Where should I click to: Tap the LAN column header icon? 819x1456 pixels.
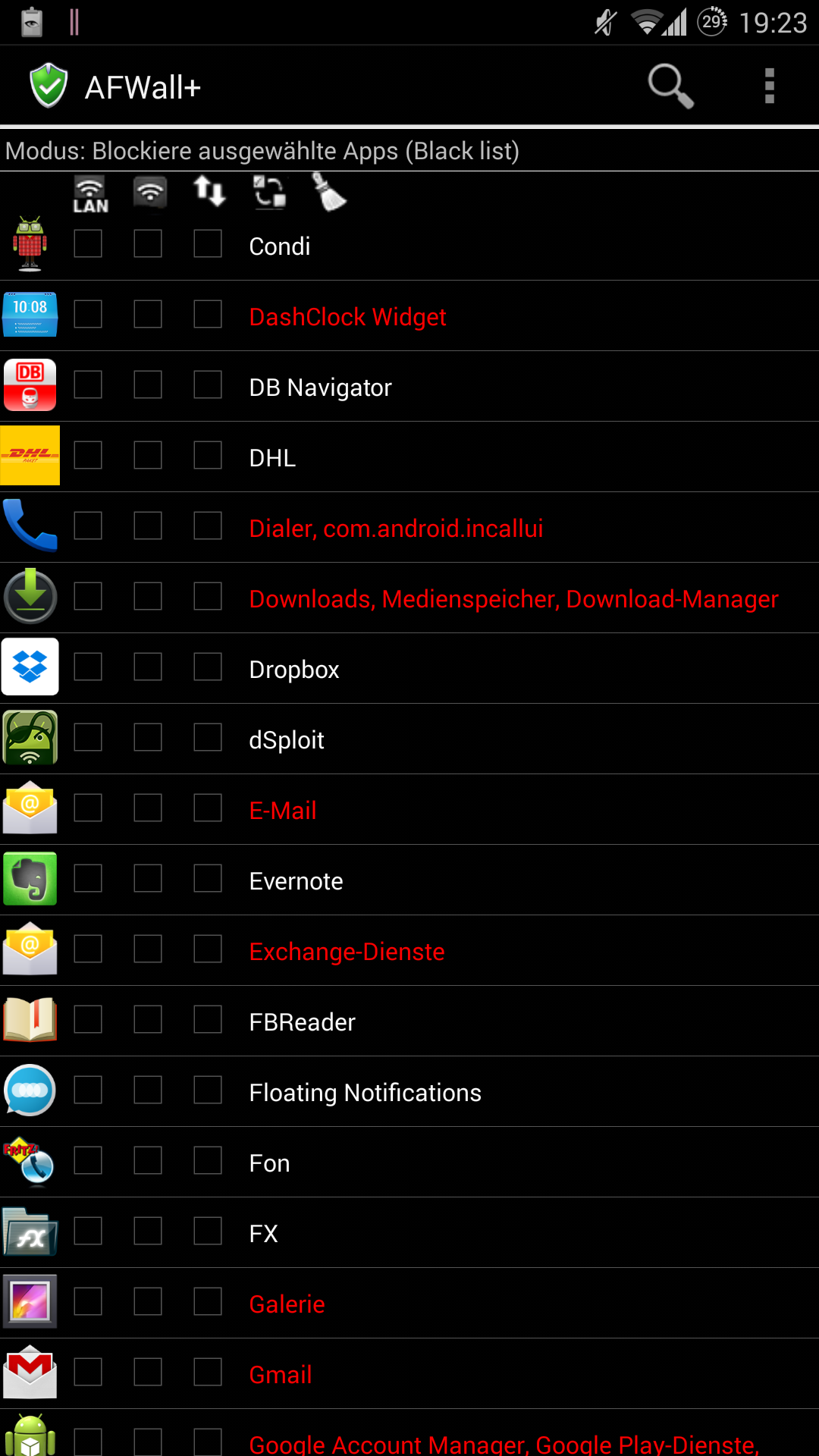[x=90, y=194]
